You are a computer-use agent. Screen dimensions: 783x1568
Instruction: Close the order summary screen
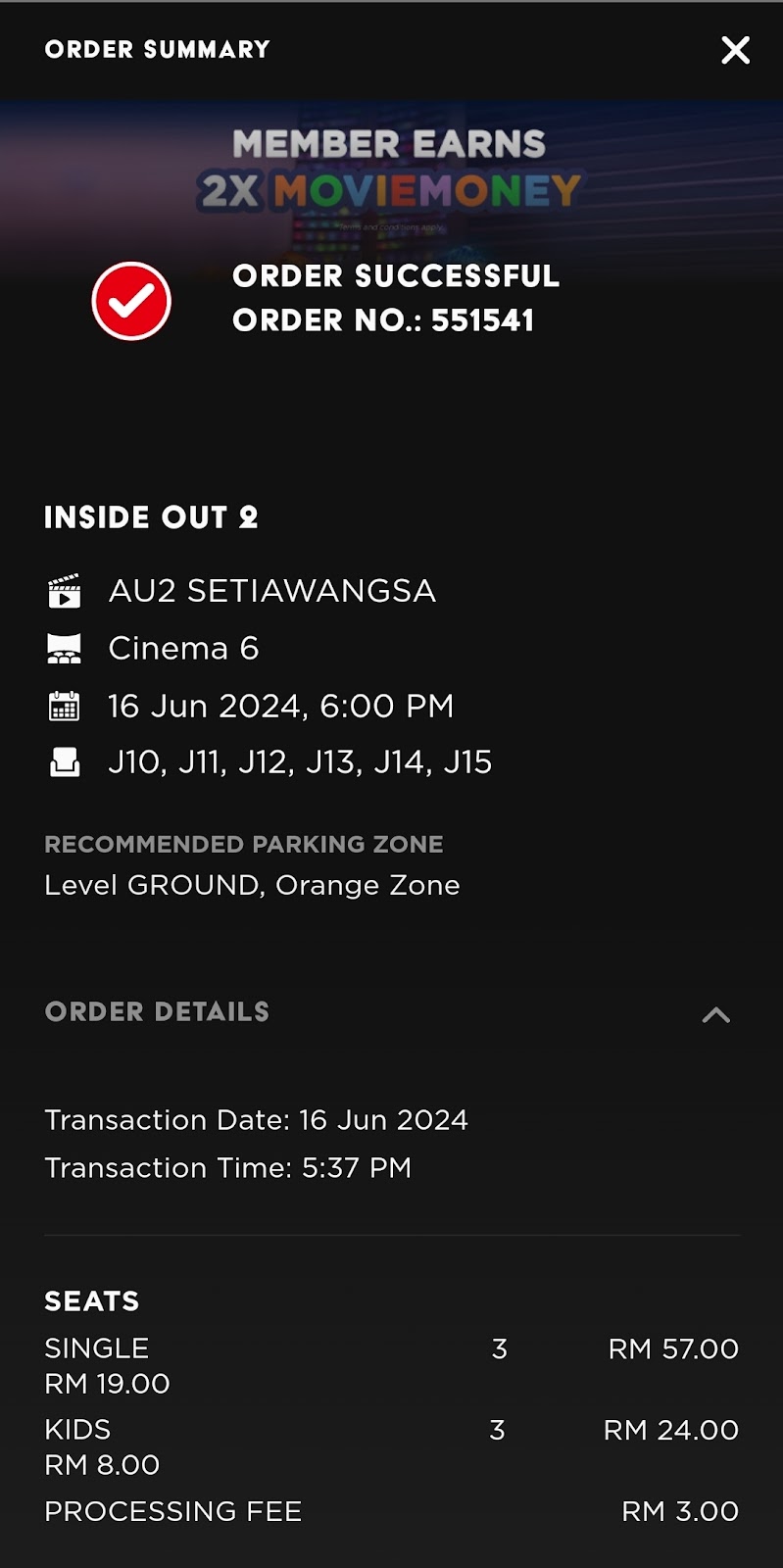(735, 50)
